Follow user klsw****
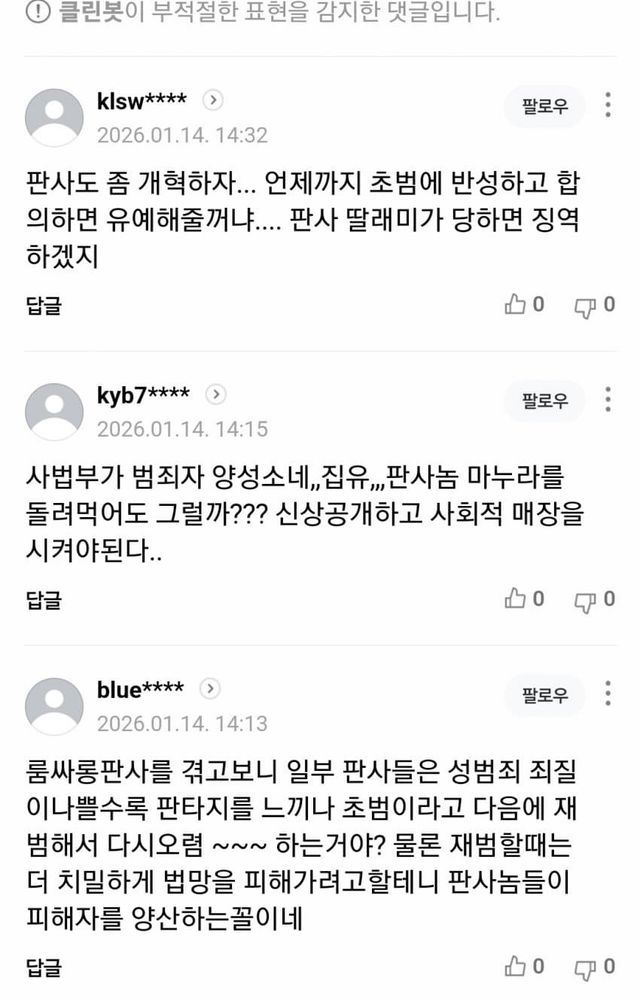 click(x=544, y=106)
